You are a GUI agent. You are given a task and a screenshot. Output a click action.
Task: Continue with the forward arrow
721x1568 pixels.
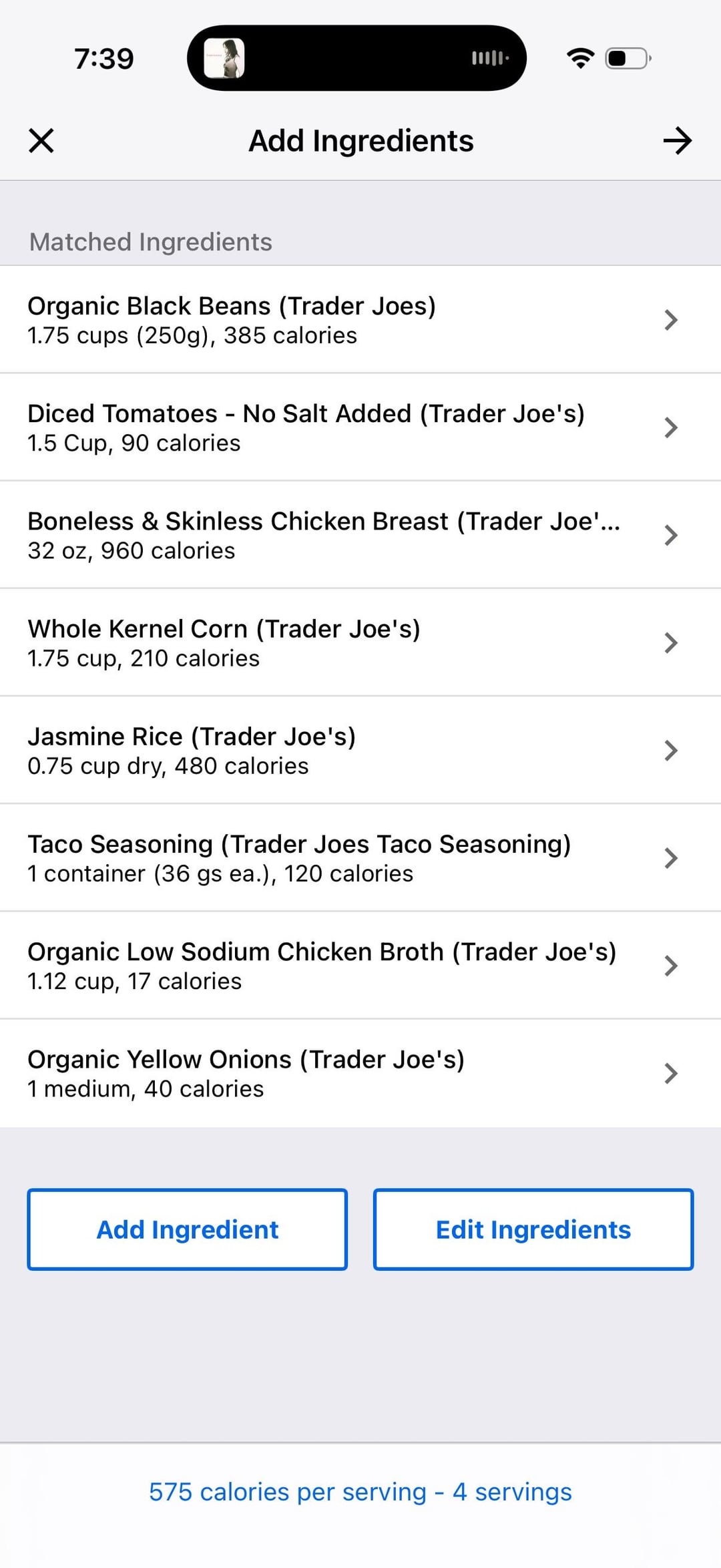pyautogui.click(x=677, y=141)
